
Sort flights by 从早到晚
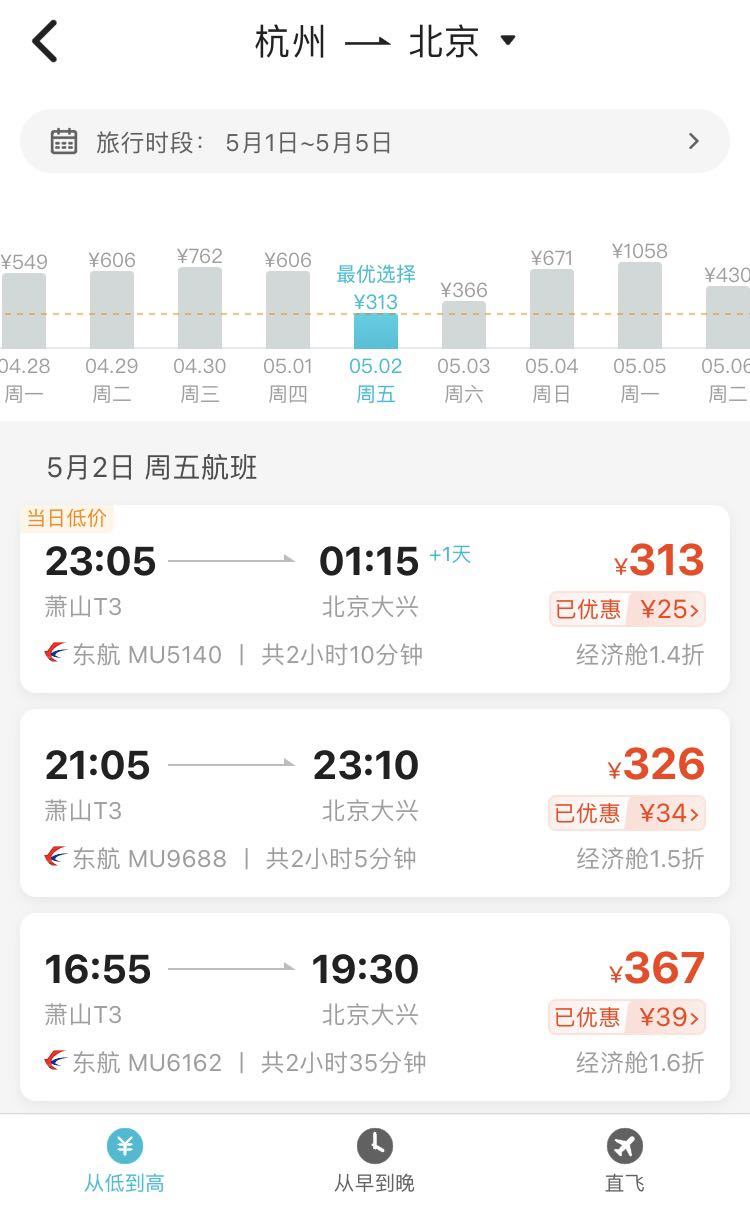[375, 1161]
